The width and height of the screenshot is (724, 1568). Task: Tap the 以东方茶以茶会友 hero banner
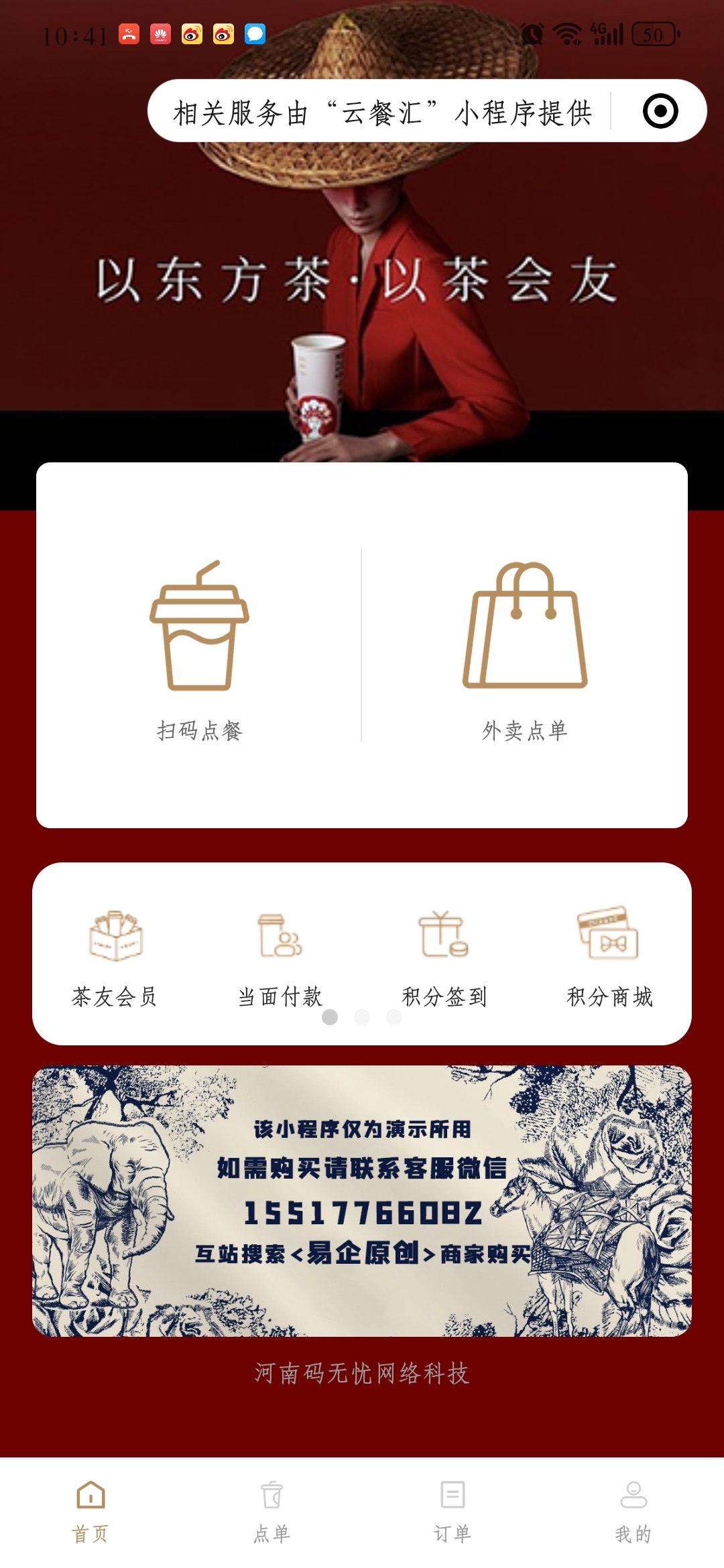(x=362, y=281)
